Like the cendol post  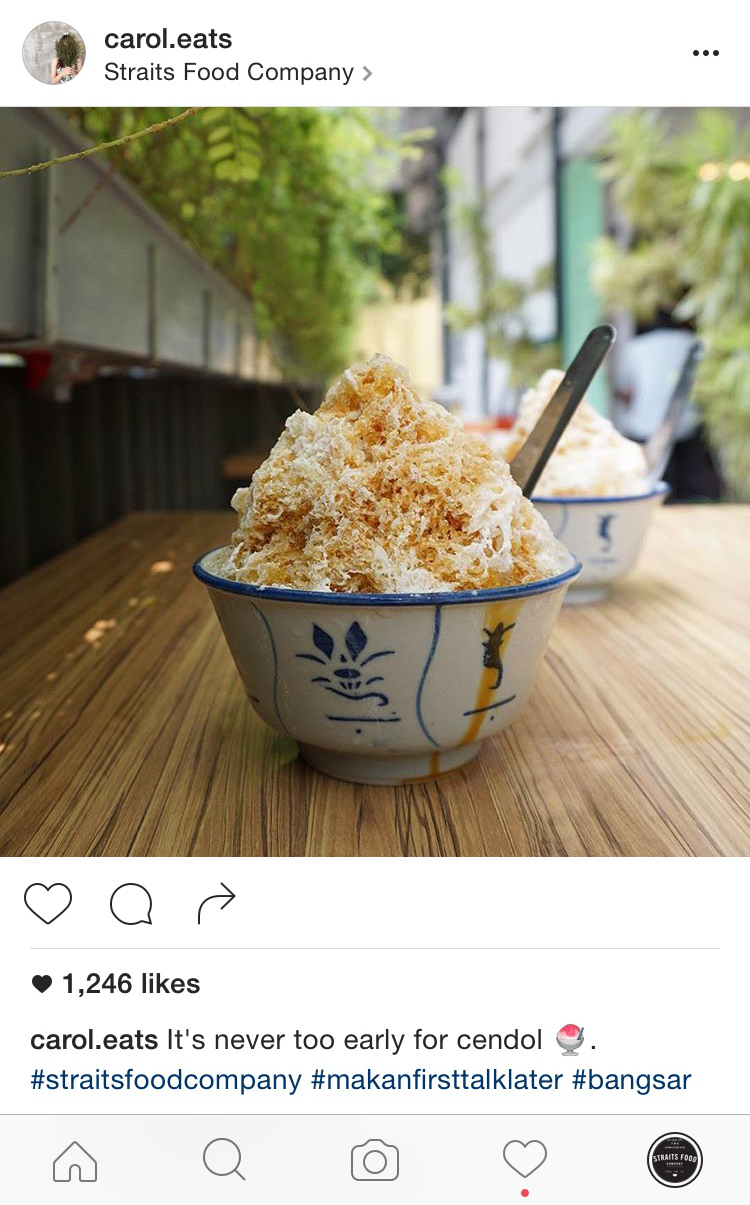[48, 904]
